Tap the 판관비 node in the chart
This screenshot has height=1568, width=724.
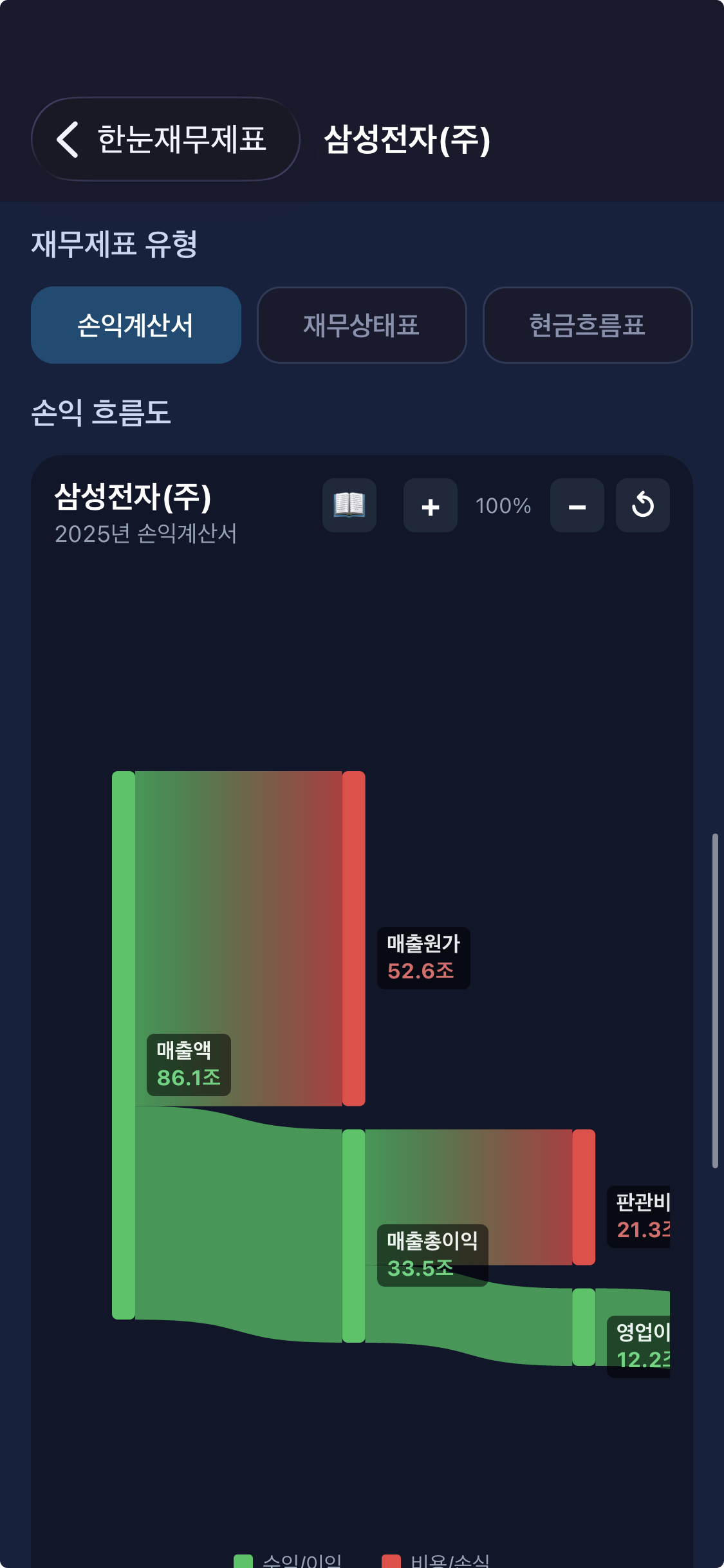(x=584, y=1197)
